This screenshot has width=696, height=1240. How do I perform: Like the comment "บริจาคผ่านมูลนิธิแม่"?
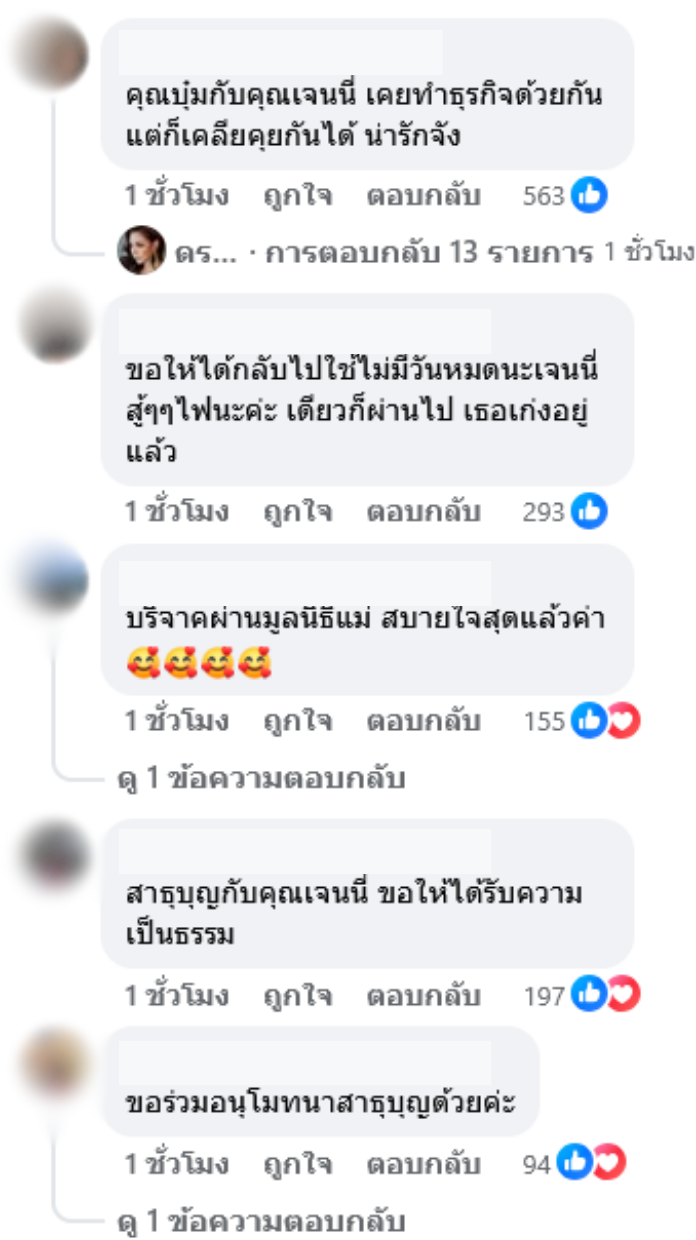point(297,720)
